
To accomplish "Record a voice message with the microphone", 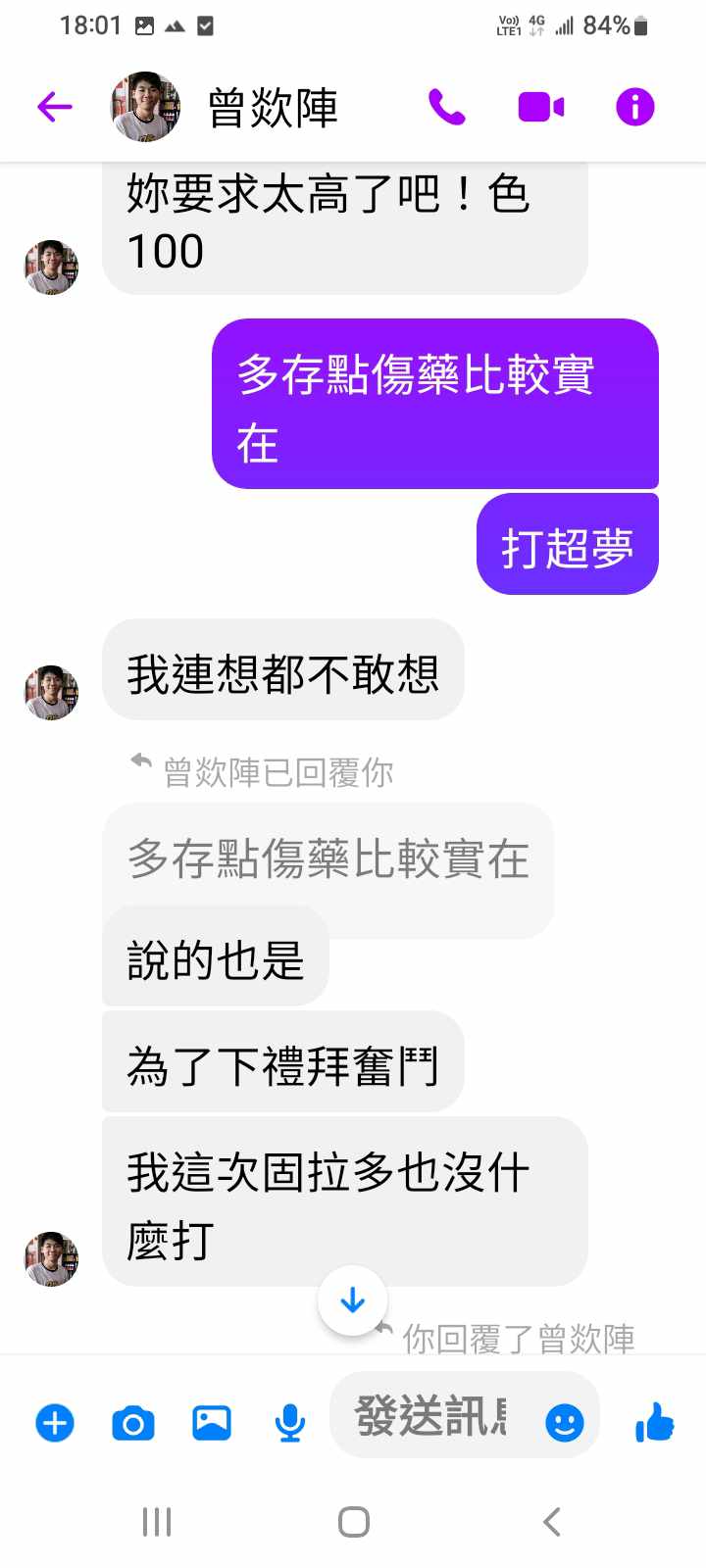I will 289,1422.
